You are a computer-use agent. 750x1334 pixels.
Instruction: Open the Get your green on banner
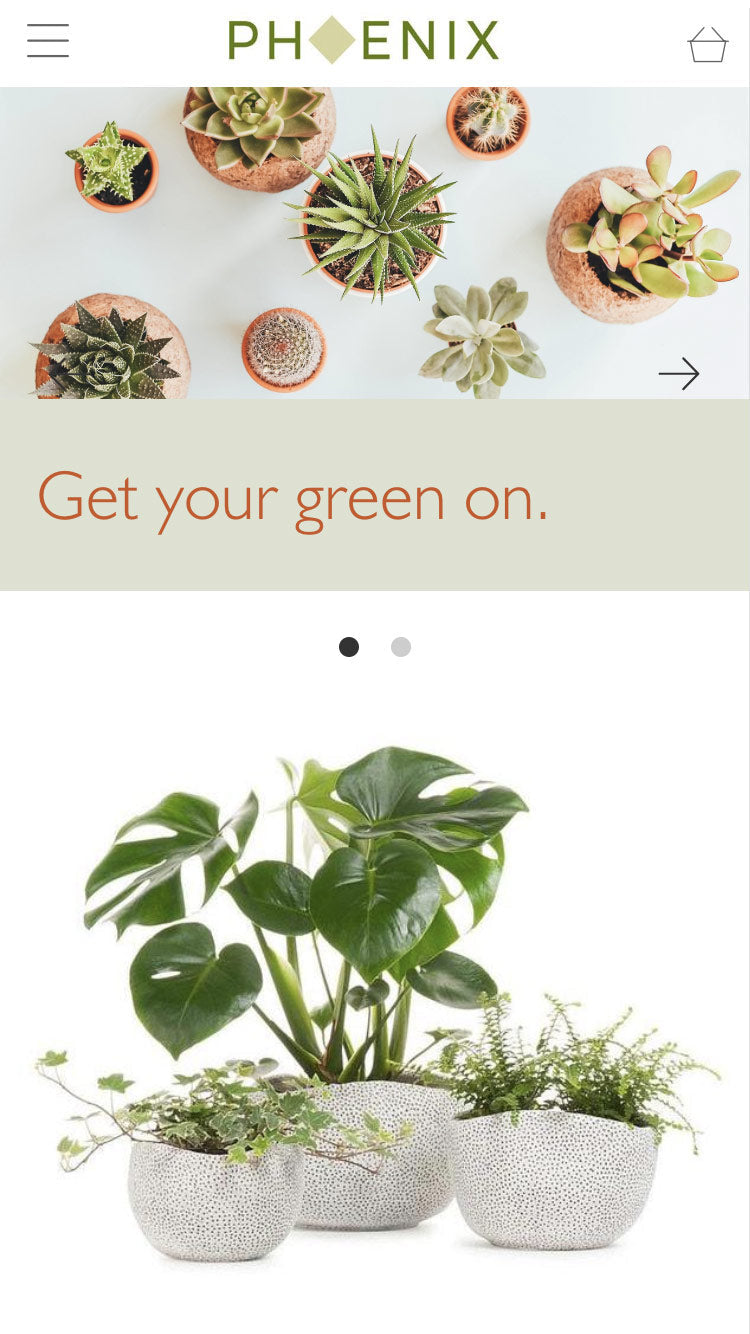click(293, 497)
